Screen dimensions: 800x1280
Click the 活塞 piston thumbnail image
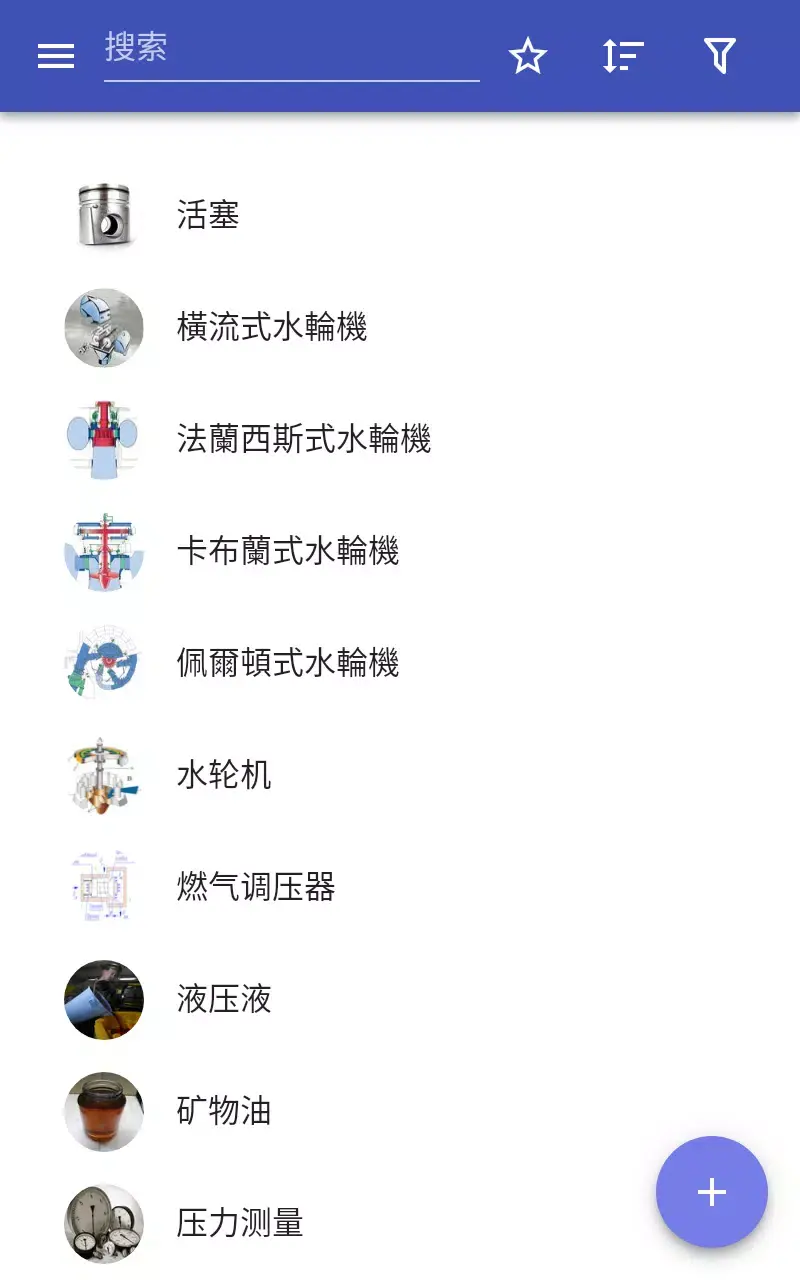pyautogui.click(x=103, y=216)
